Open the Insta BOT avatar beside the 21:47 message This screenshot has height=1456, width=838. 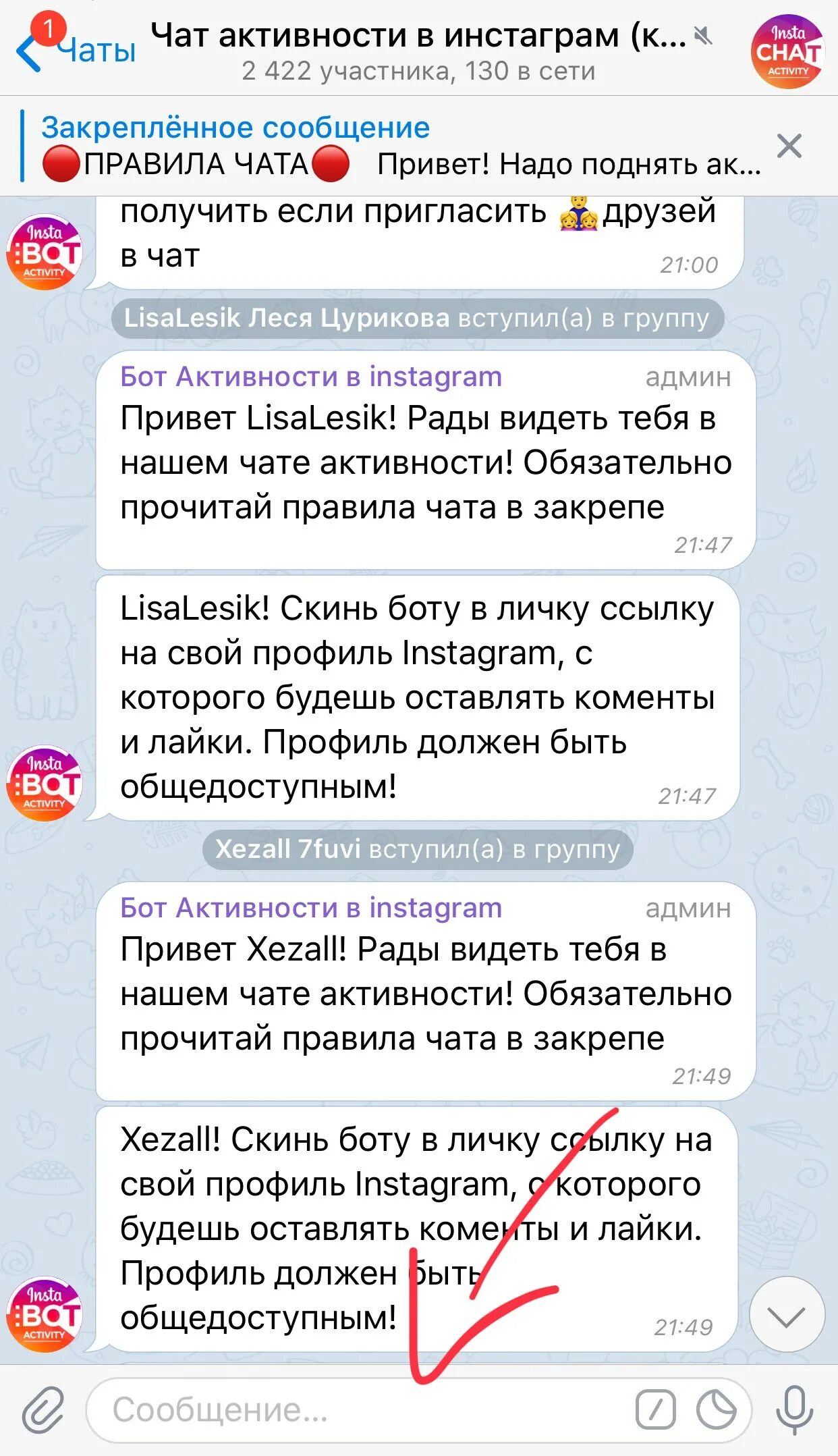click(x=45, y=784)
